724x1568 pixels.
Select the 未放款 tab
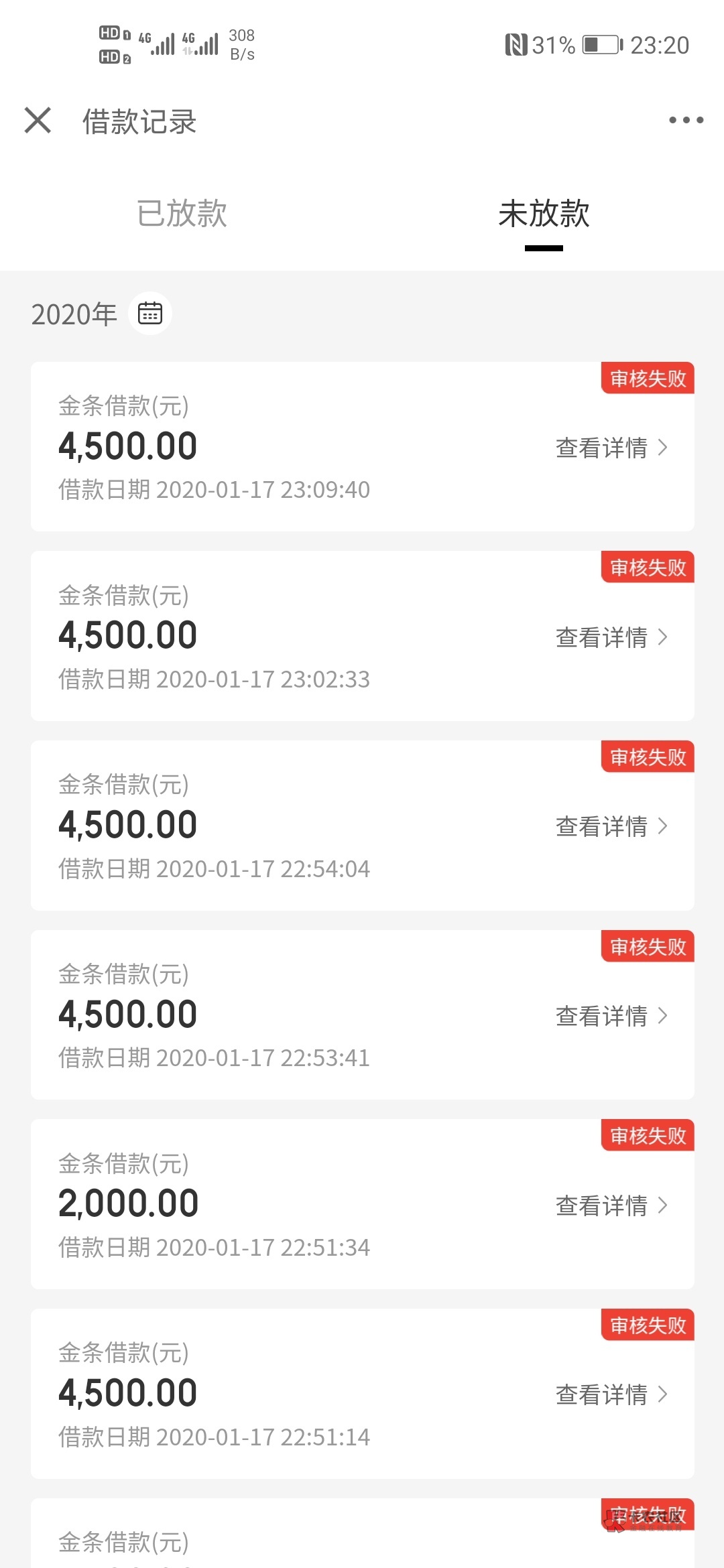(x=544, y=214)
